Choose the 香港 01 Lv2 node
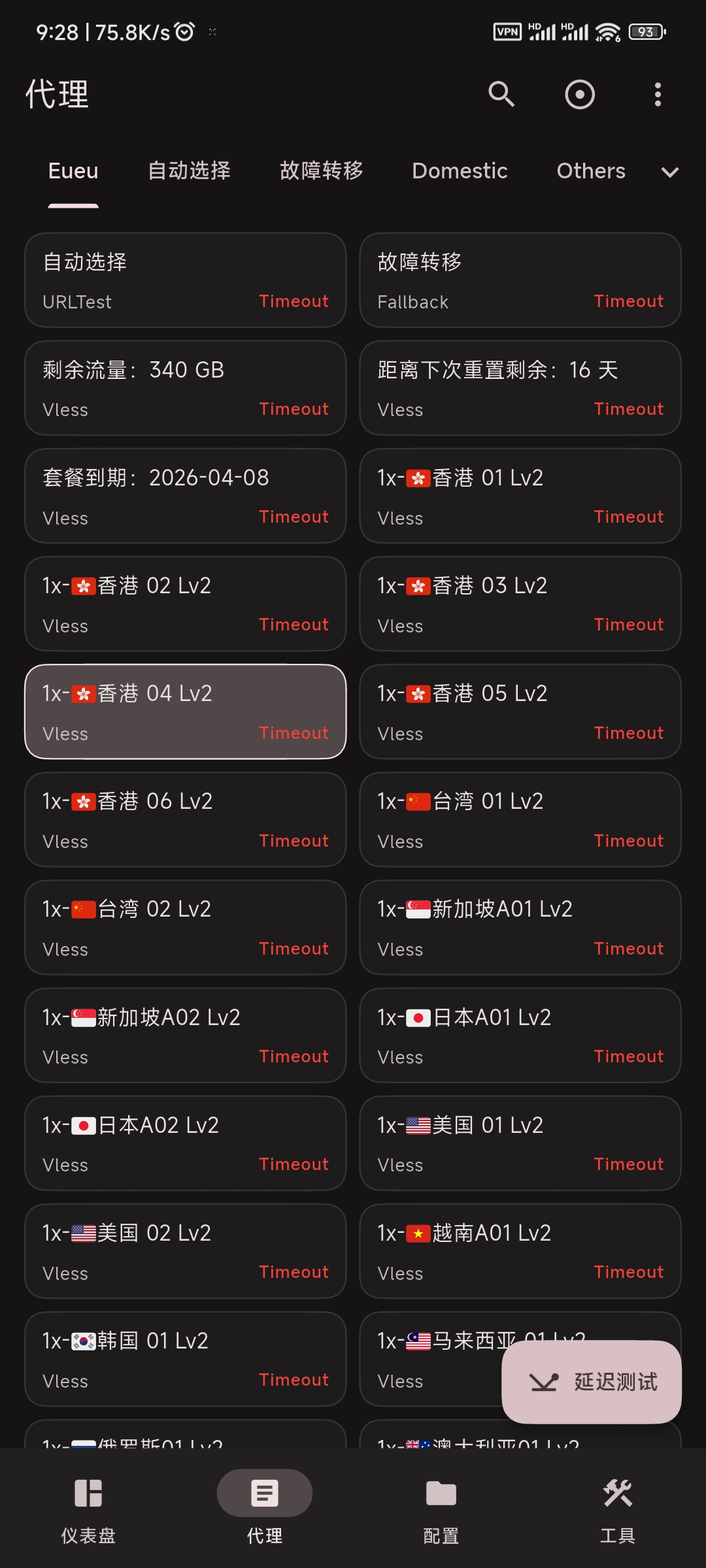This screenshot has height=1568, width=706. tap(520, 496)
